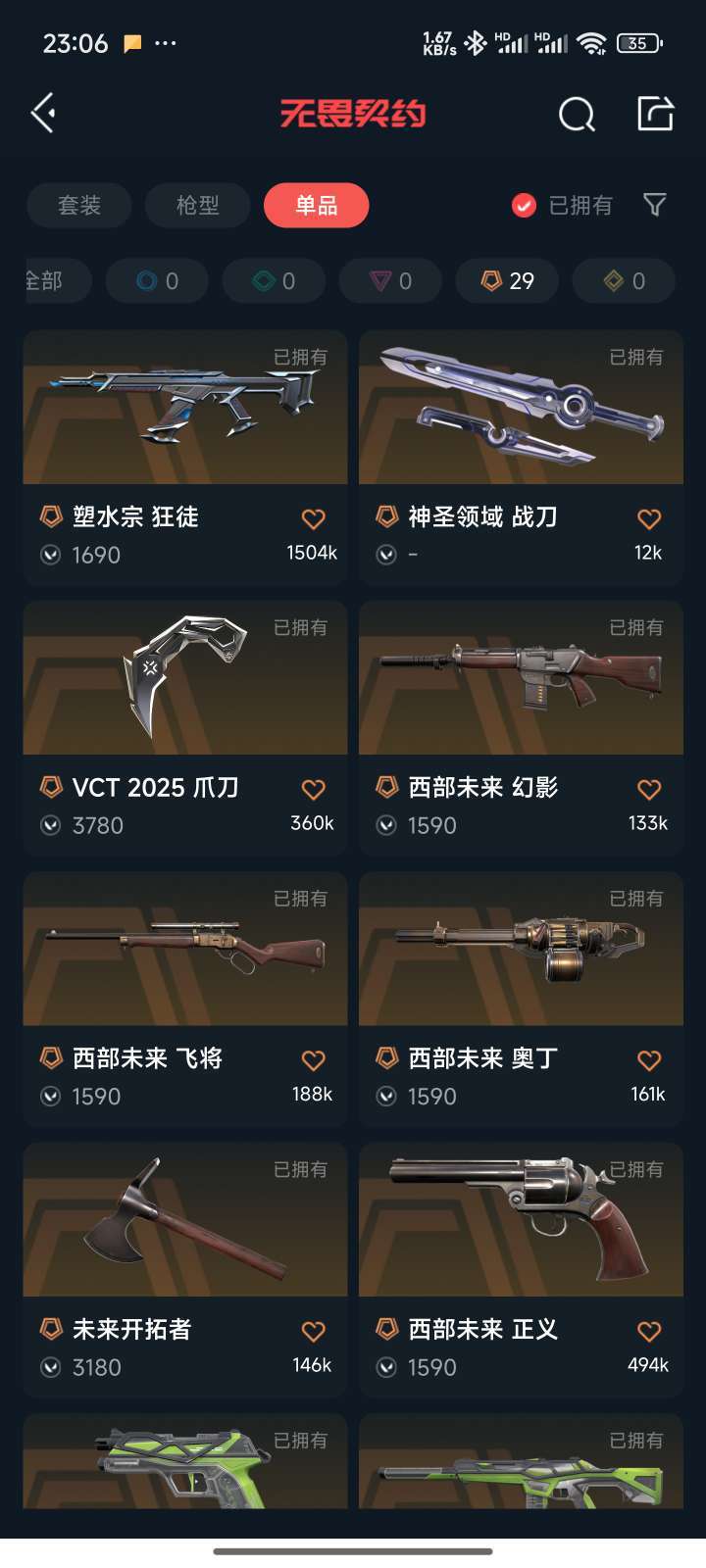Image resolution: width=706 pixels, height=1568 pixels.
Task: Favorite the VCT 2025 爪刀 skin
Action: 313,789
